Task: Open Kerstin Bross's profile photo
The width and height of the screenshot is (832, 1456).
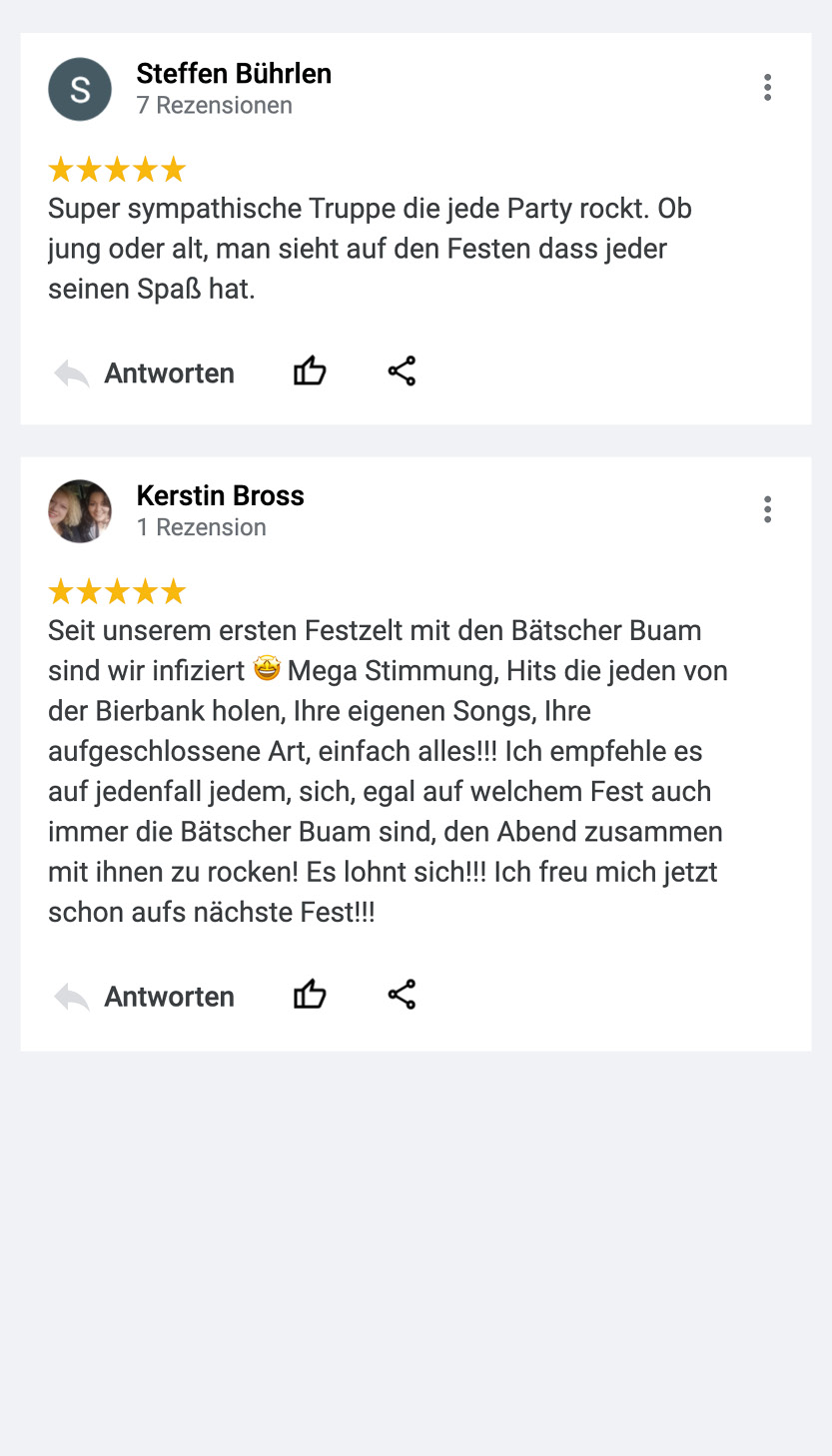Action: pyautogui.click(x=80, y=511)
